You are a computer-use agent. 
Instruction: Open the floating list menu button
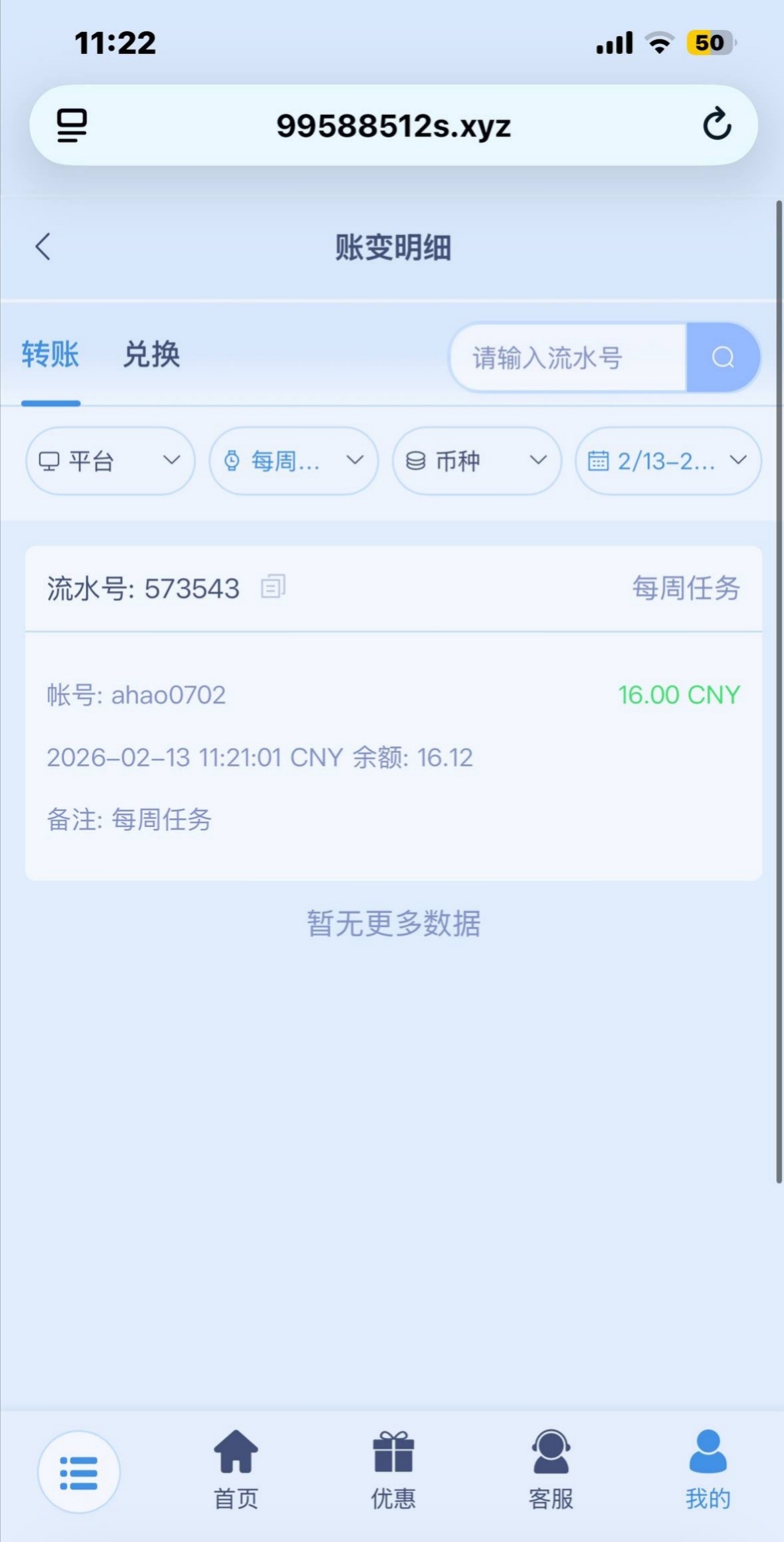click(x=79, y=1473)
